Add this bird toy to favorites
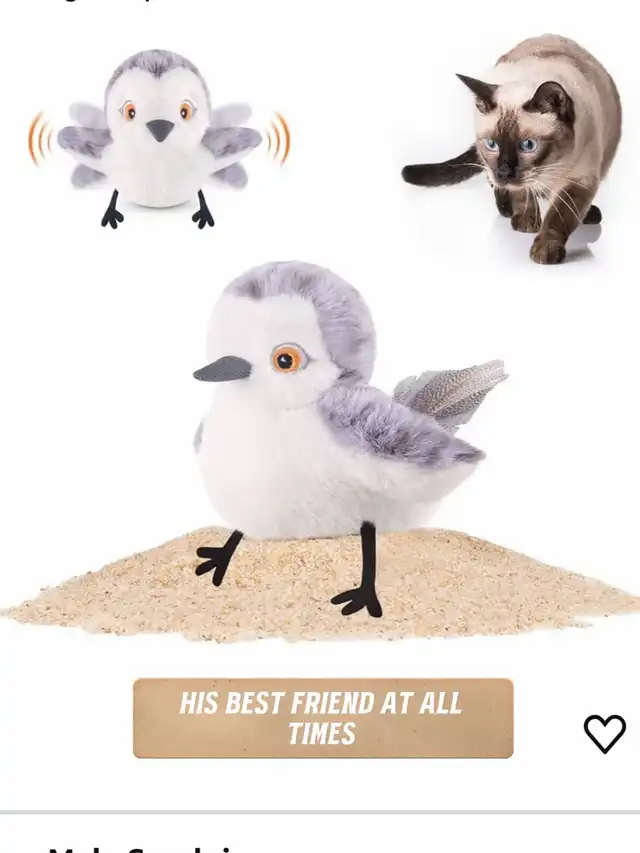The image size is (640, 853). coord(604,734)
